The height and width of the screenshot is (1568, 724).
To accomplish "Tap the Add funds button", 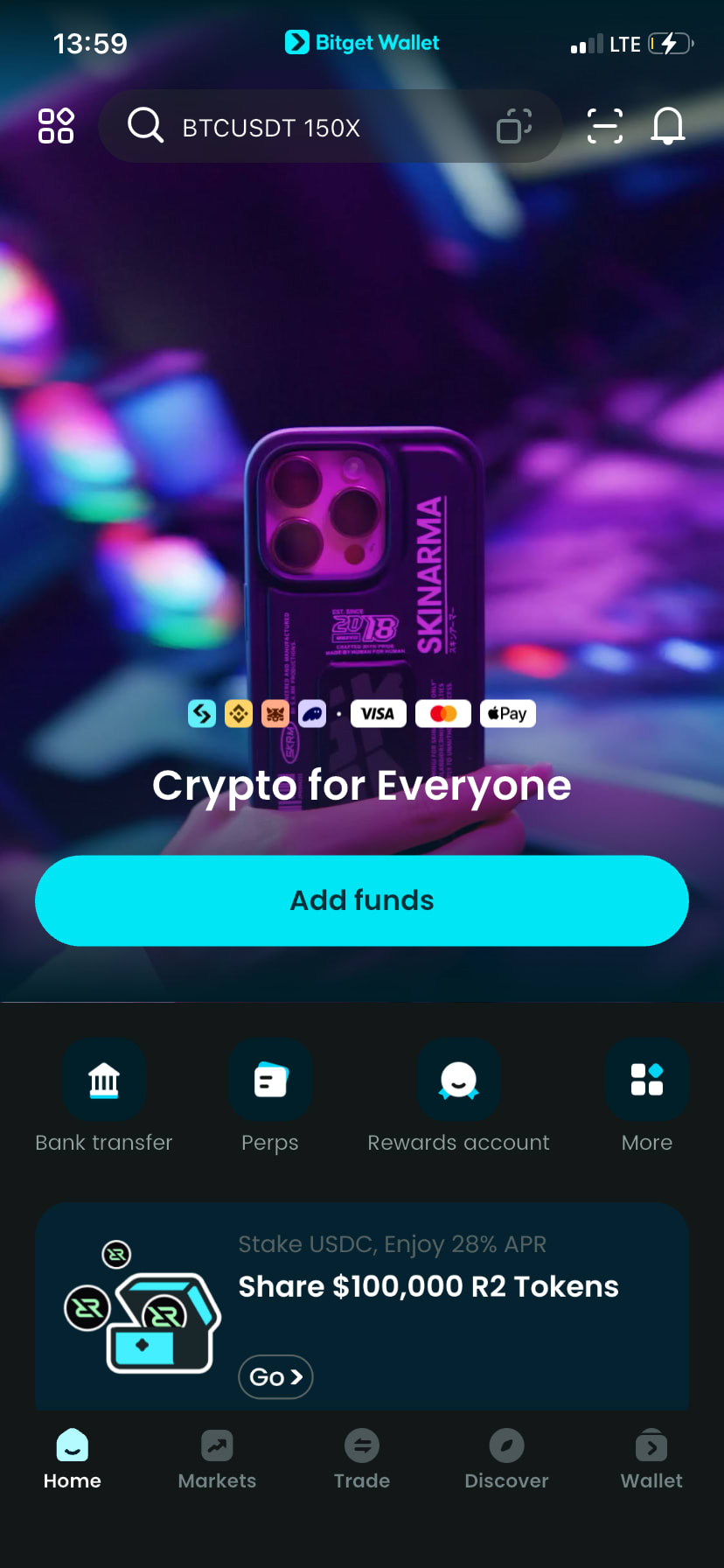I will (362, 900).
